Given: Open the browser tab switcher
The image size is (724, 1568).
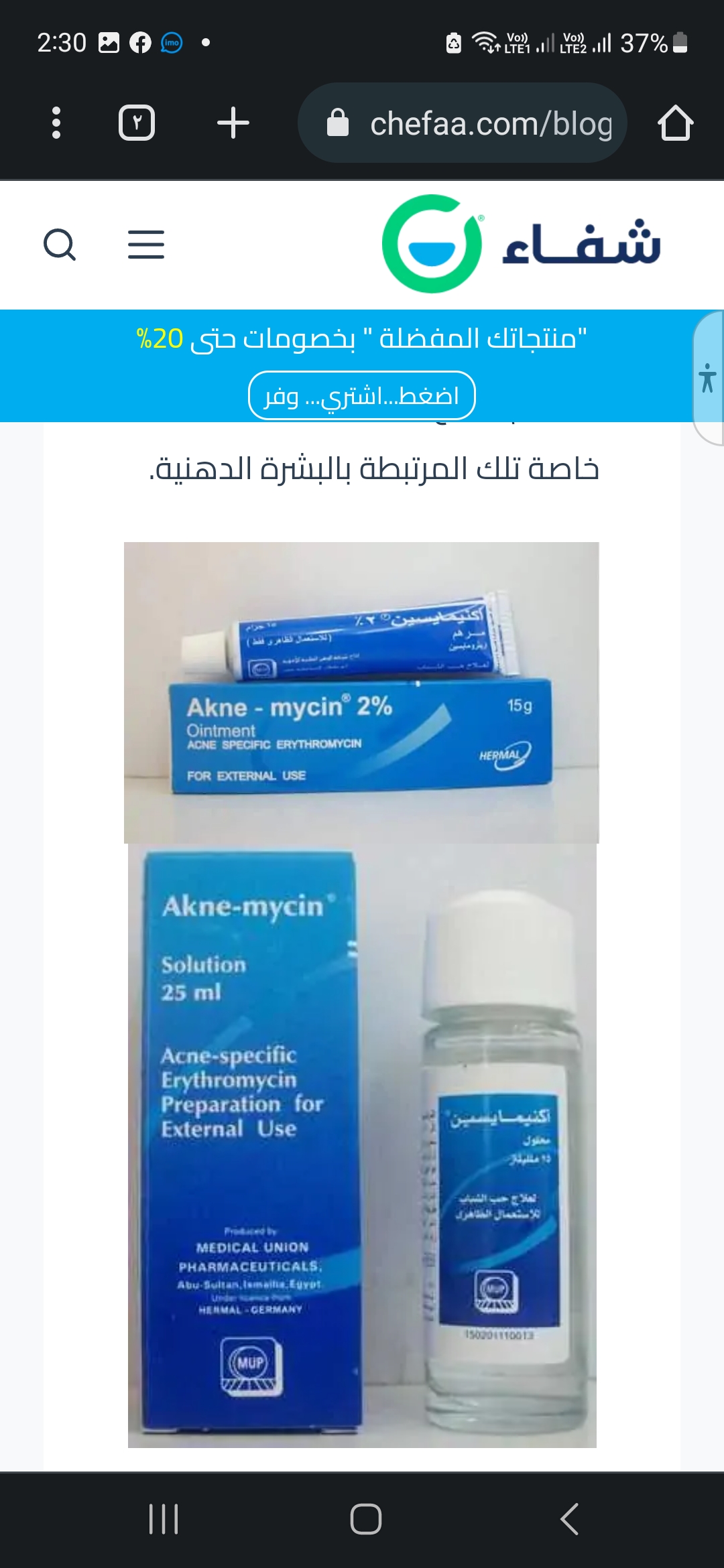Looking at the screenshot, I should pos(137,123).
